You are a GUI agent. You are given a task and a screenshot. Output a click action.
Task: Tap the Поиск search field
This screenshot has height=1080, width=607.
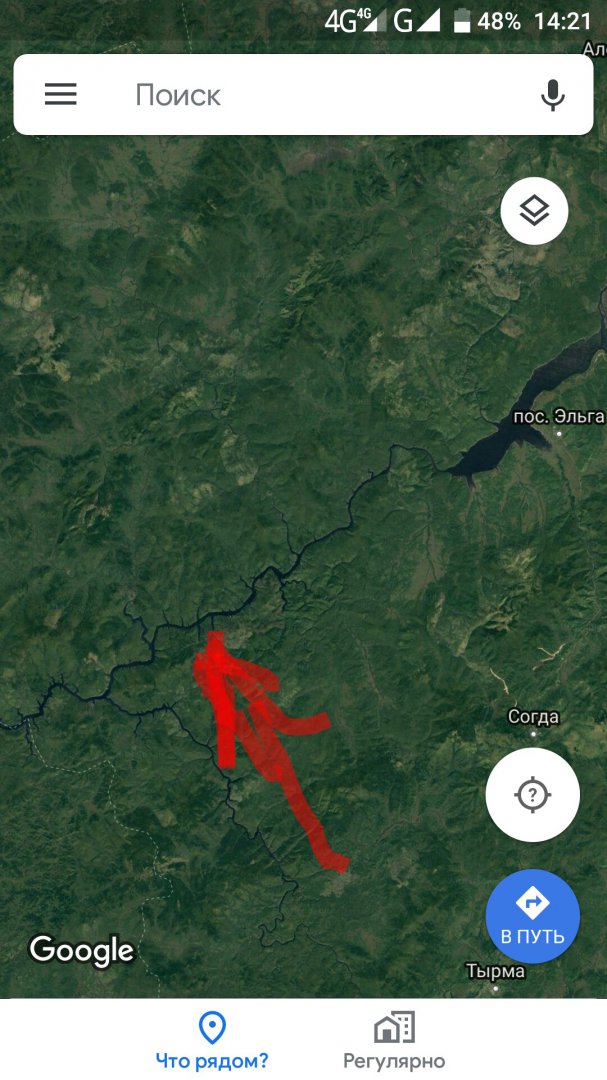click(300, 95)
